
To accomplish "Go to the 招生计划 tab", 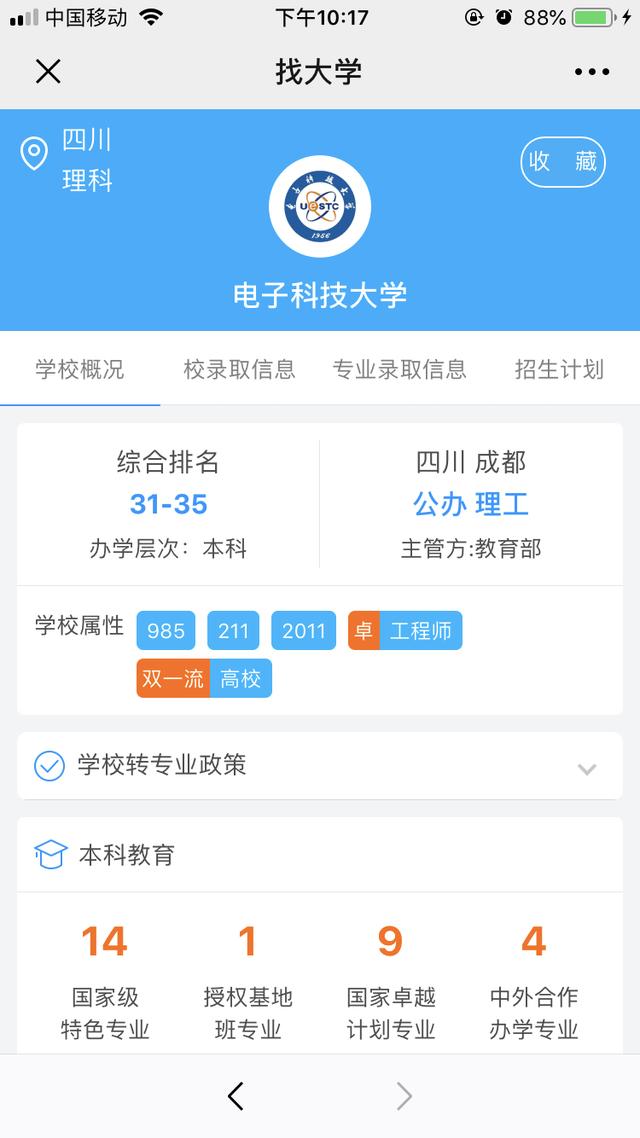I will tap(559, 369).
